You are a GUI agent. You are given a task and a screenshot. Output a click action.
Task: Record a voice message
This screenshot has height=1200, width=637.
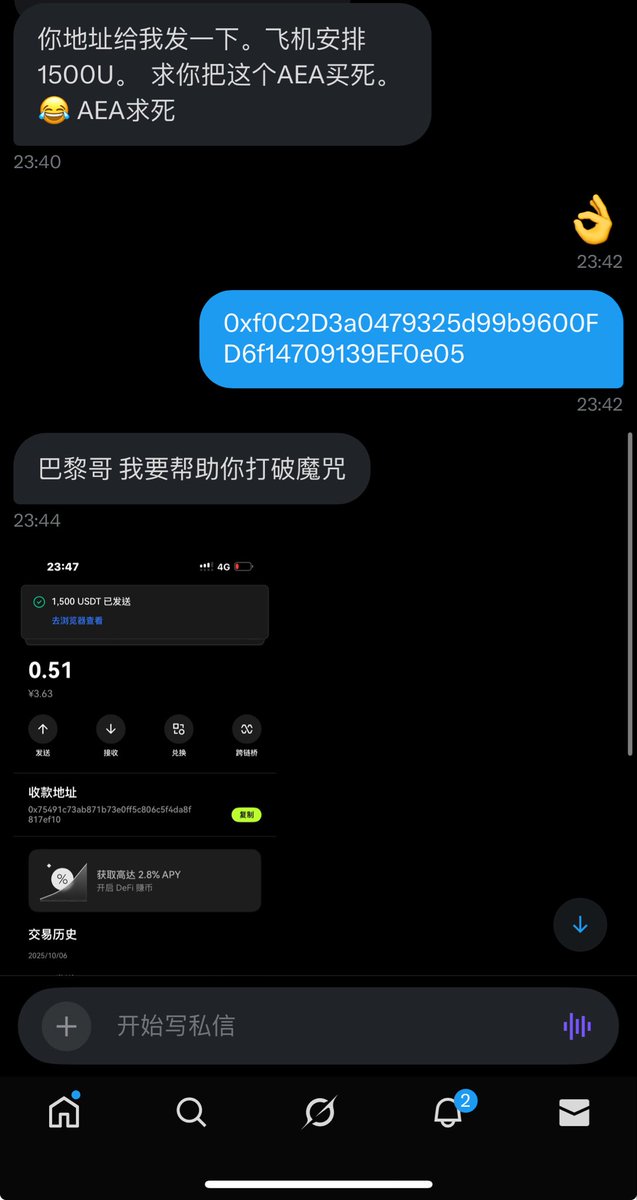tap(577, 1026)
